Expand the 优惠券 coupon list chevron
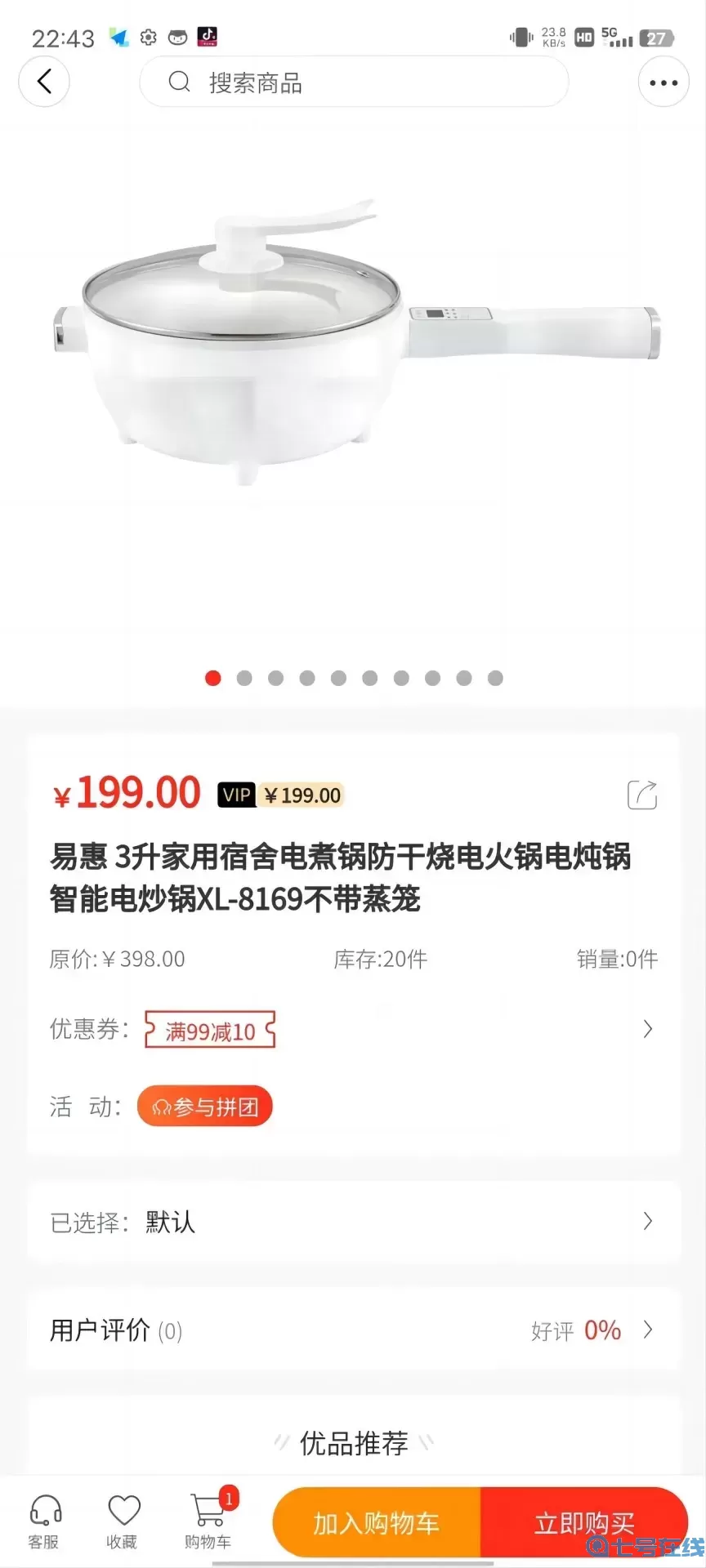This screenshot has width=706, height=1568. tap(647, 1029)
